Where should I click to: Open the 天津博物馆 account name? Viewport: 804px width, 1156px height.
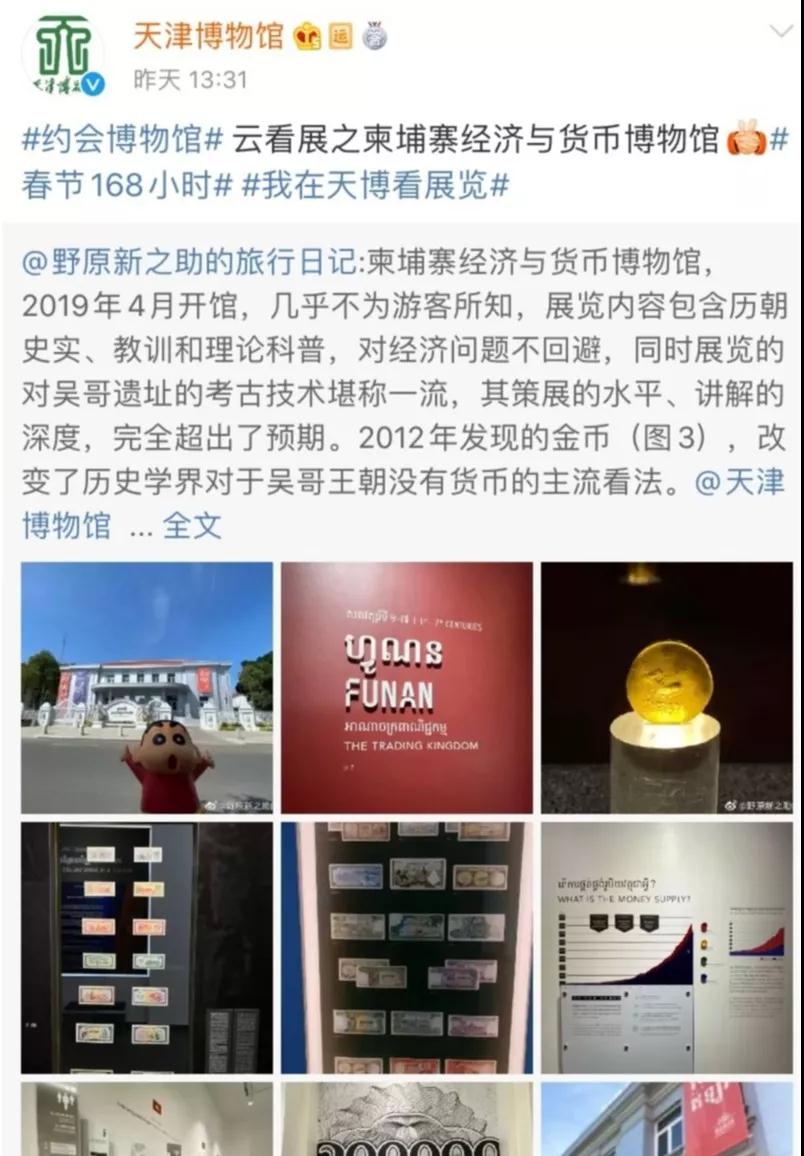click(209, 36)
